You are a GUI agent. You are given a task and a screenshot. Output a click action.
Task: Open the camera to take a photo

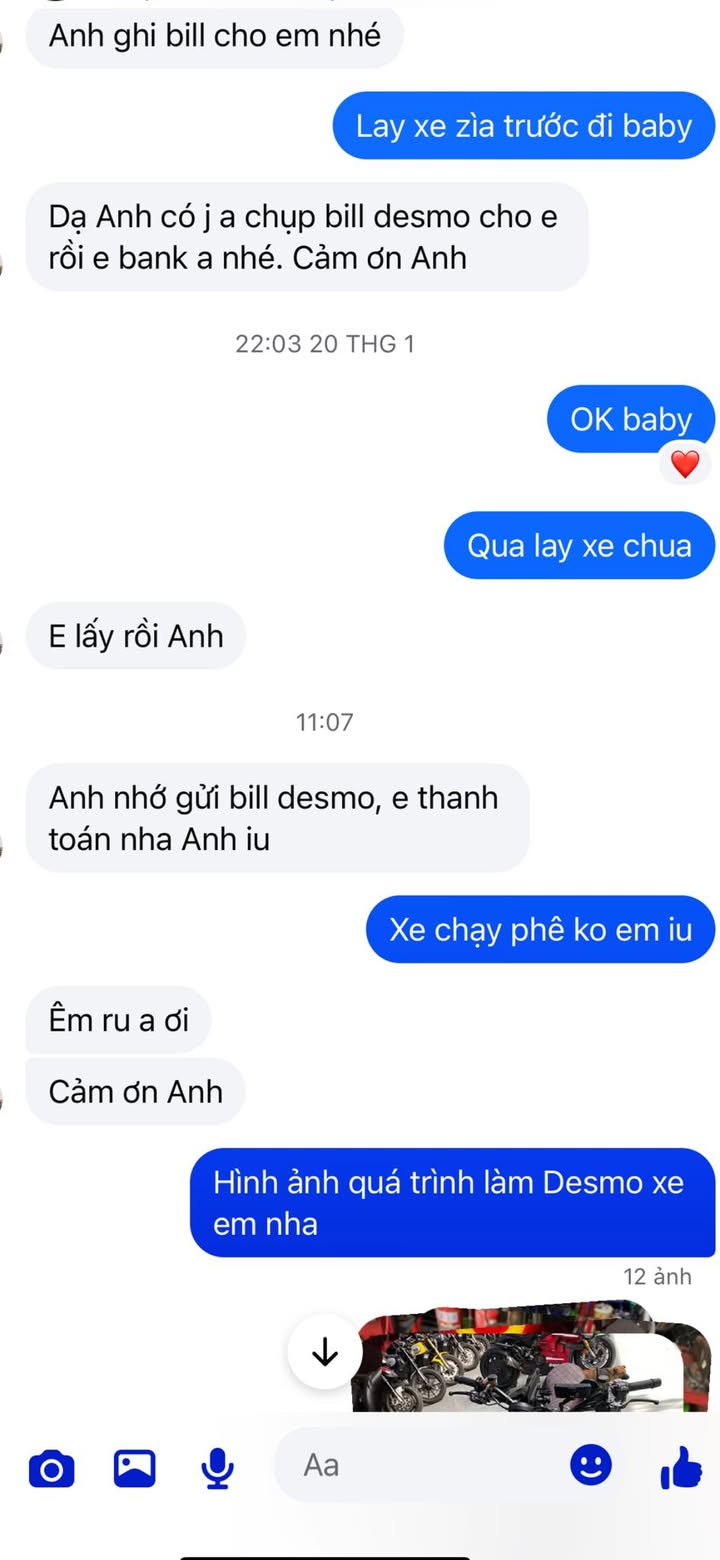click(x=51, y=1468)
